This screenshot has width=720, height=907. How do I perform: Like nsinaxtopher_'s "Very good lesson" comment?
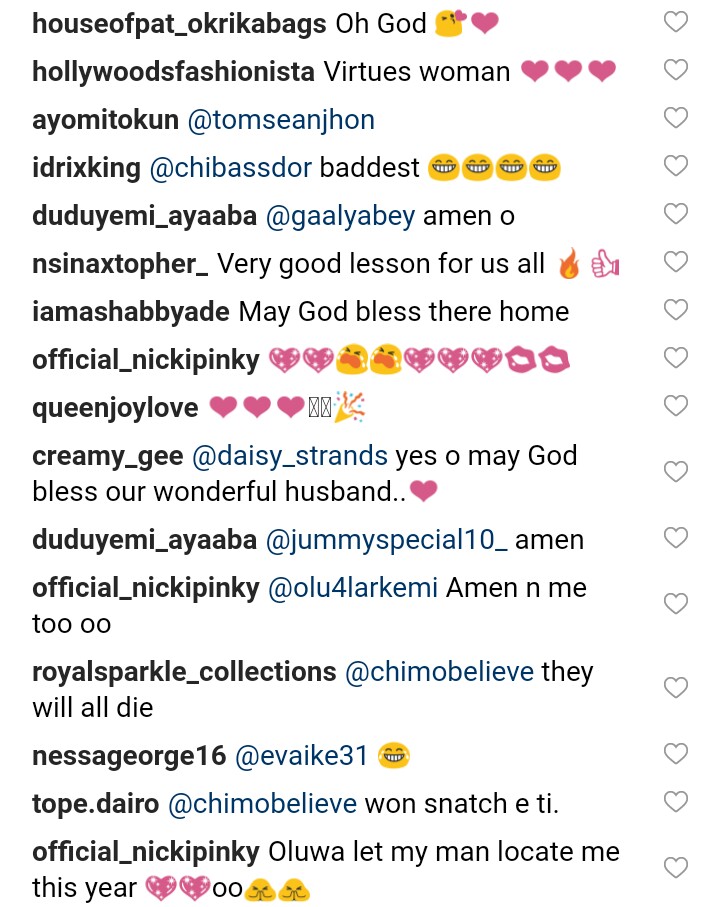677,262
